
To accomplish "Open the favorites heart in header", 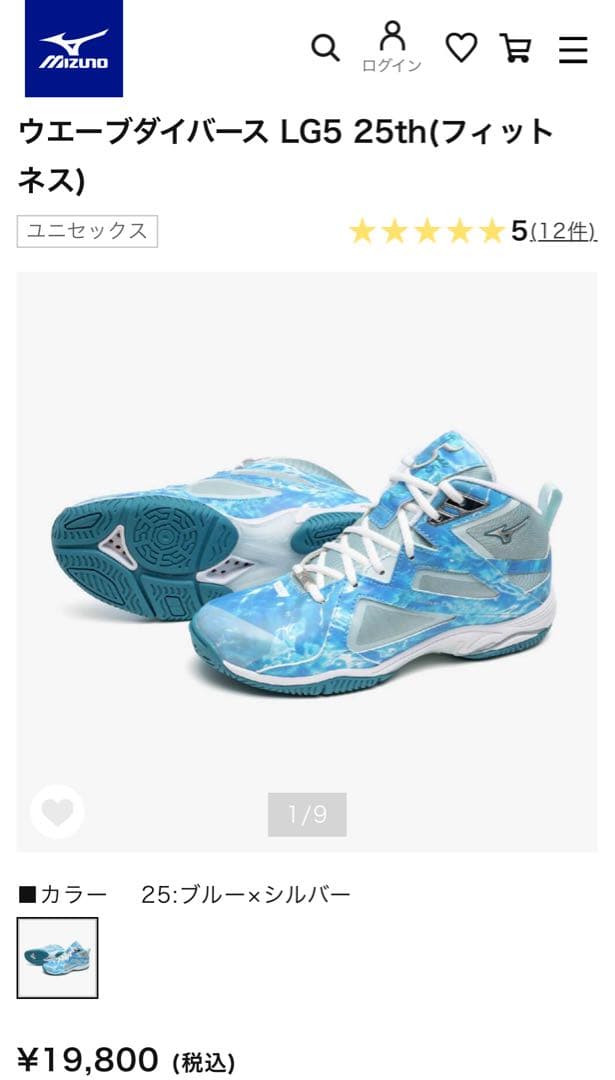I will coord(460,48).
